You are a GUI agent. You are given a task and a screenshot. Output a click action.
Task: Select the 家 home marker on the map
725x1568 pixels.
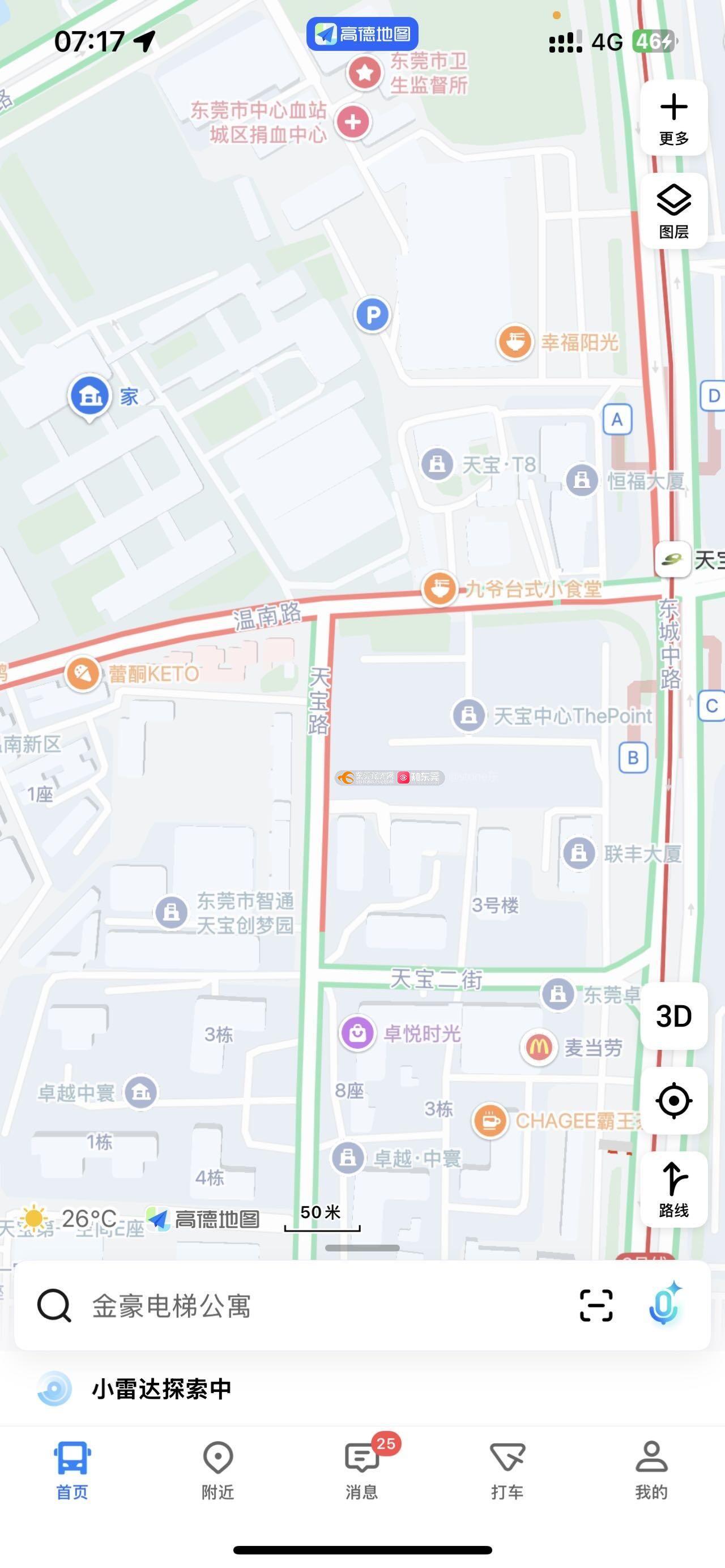(90, 396)
